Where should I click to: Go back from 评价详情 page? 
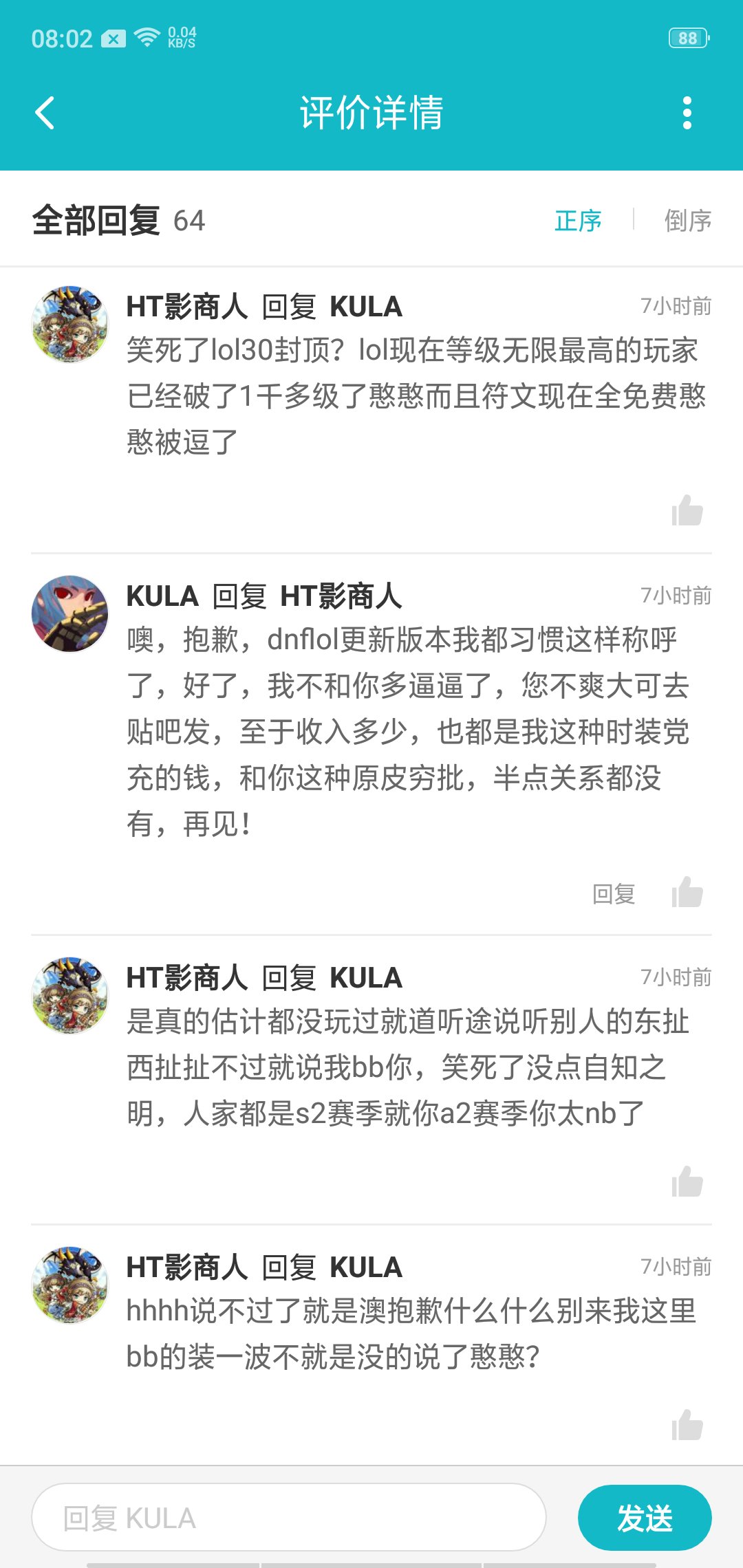tap(45, 113)
